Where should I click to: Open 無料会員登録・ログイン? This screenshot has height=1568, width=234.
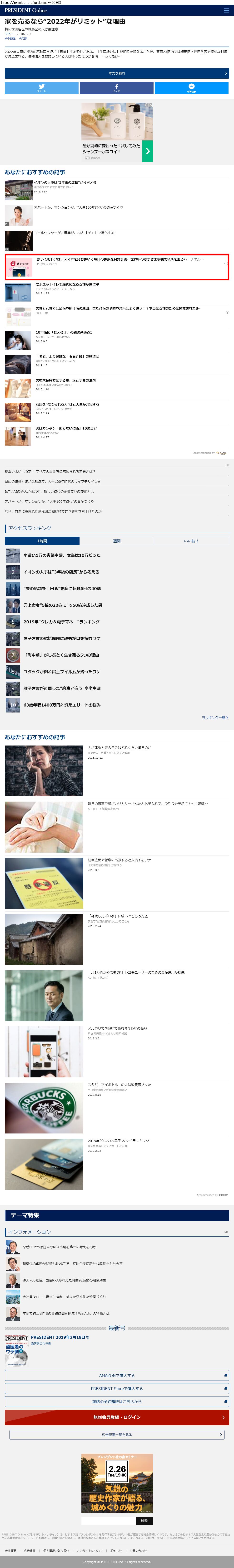click(x=117, y=1417)
